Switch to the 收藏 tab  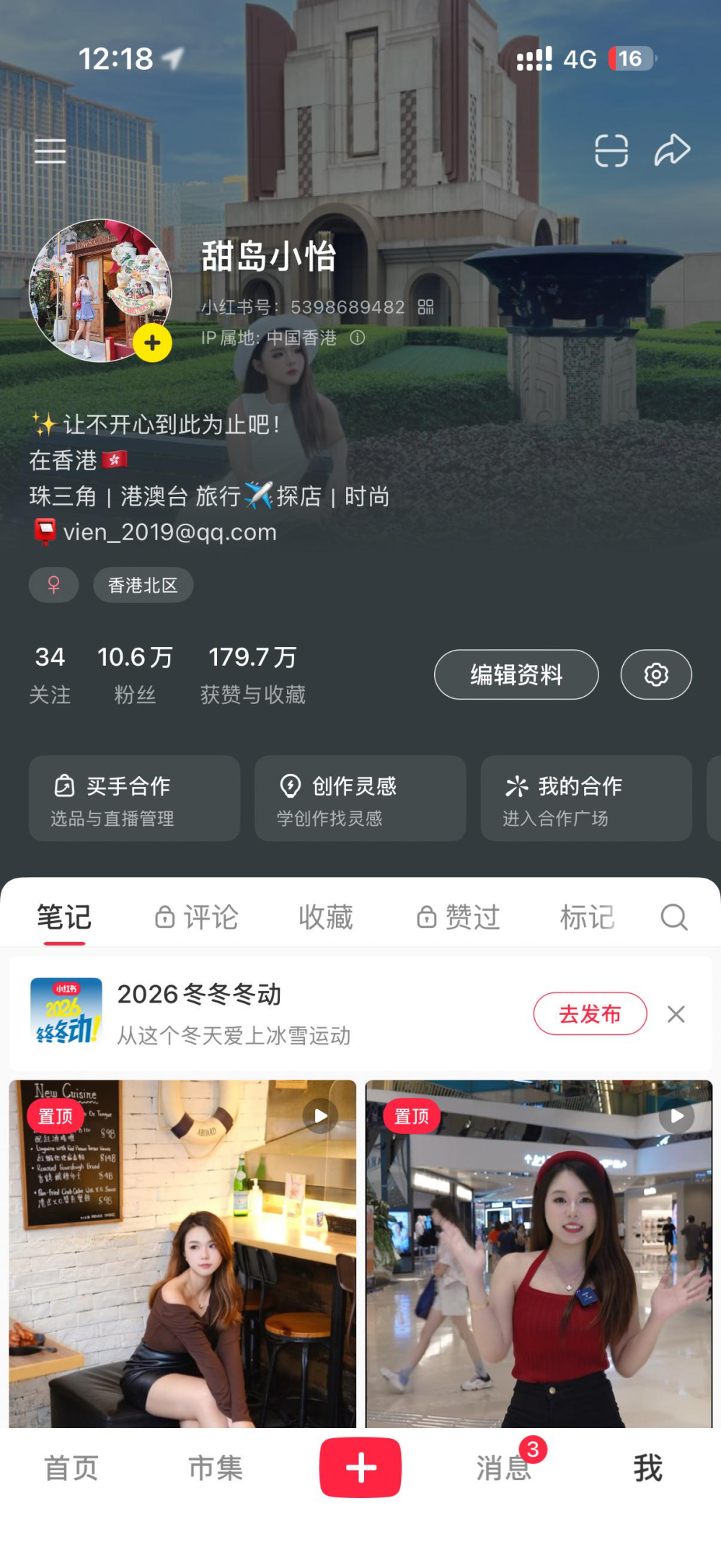(325, 917)
